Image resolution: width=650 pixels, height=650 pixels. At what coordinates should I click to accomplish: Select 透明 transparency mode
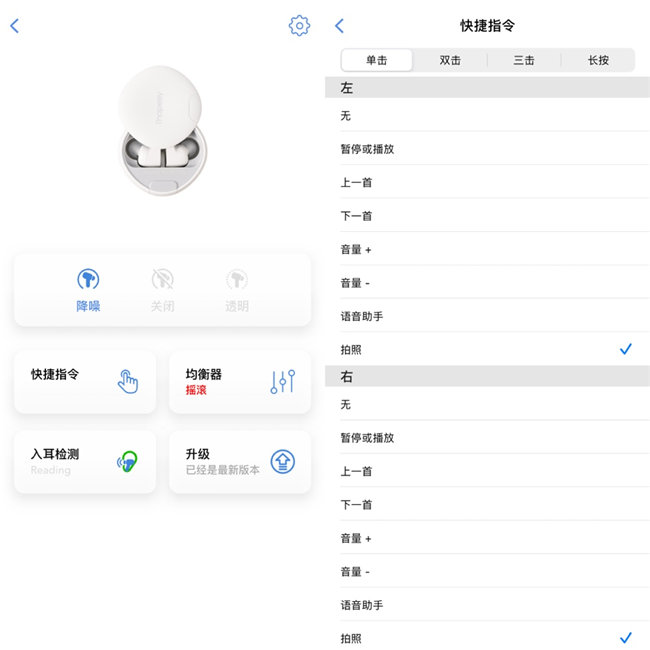pos(237,290)
